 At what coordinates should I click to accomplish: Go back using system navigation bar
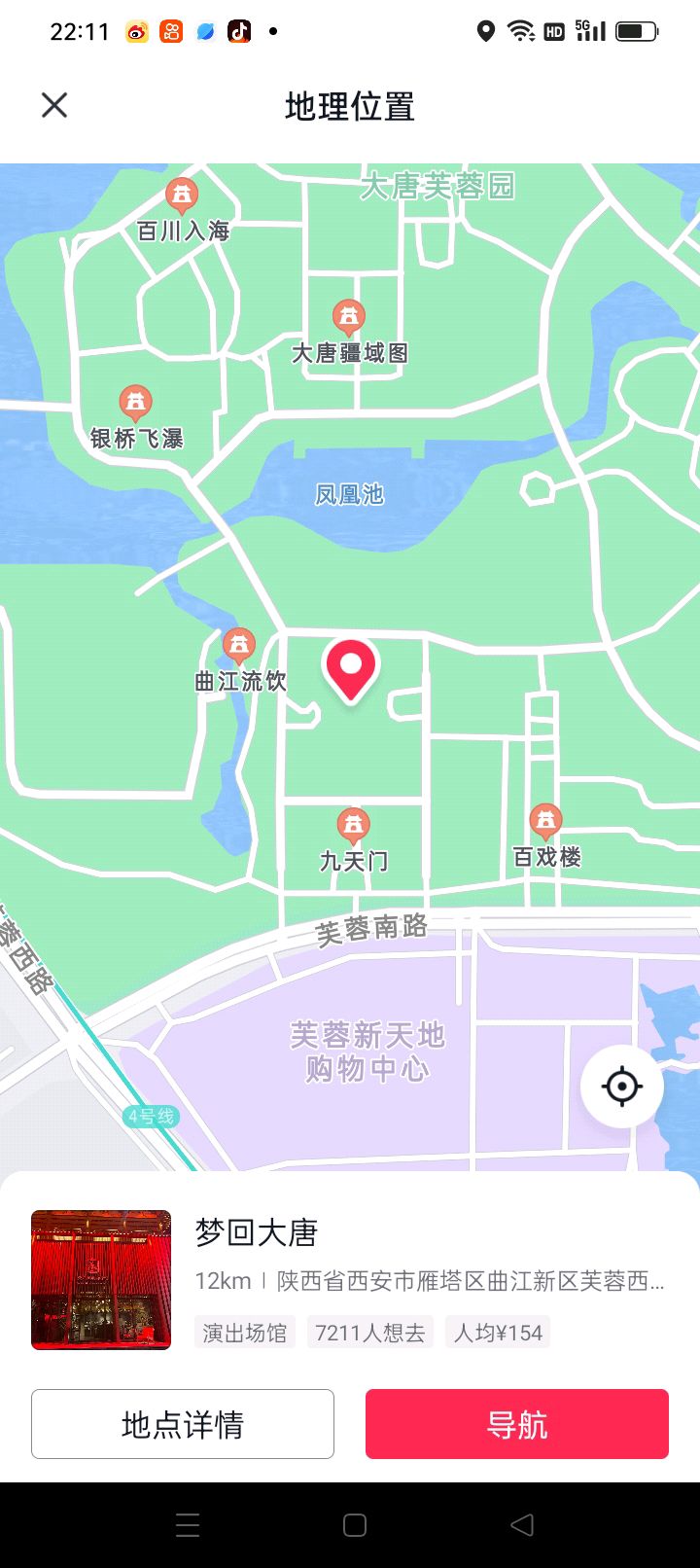[x=522, y=1525]
